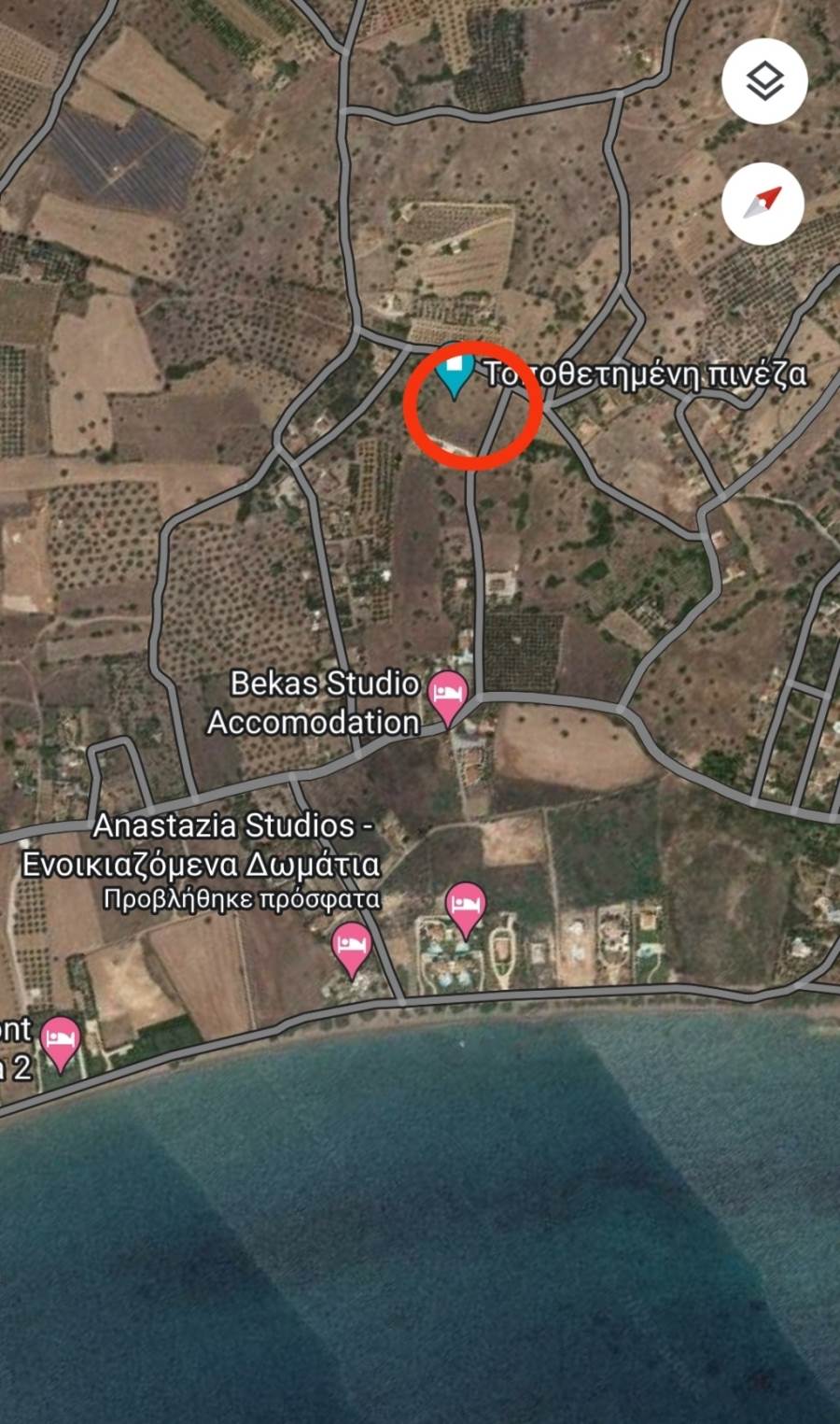Open the map layers selector
The width and height of the screenshot is (840, 1424).
763,82
